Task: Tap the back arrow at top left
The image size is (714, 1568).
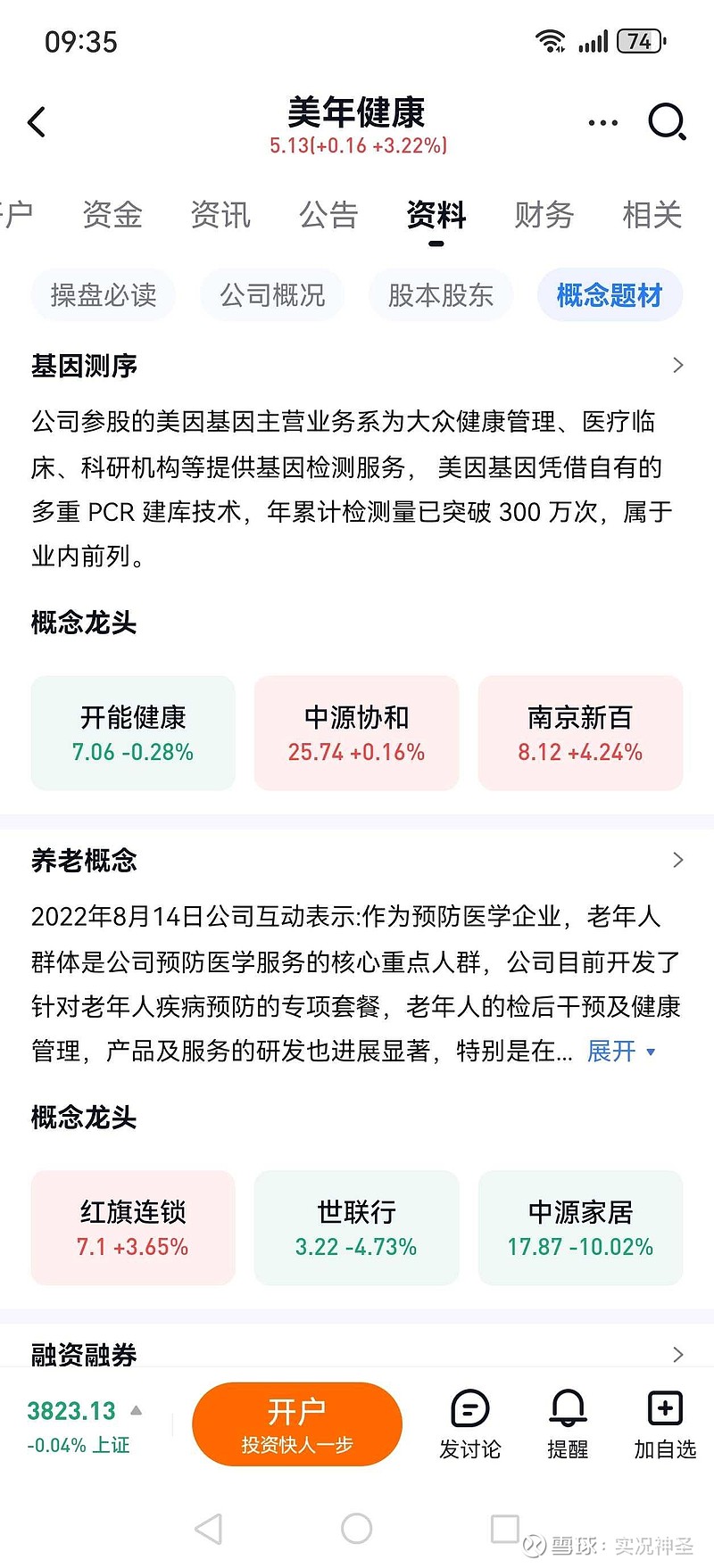Action: coord(37,121)
